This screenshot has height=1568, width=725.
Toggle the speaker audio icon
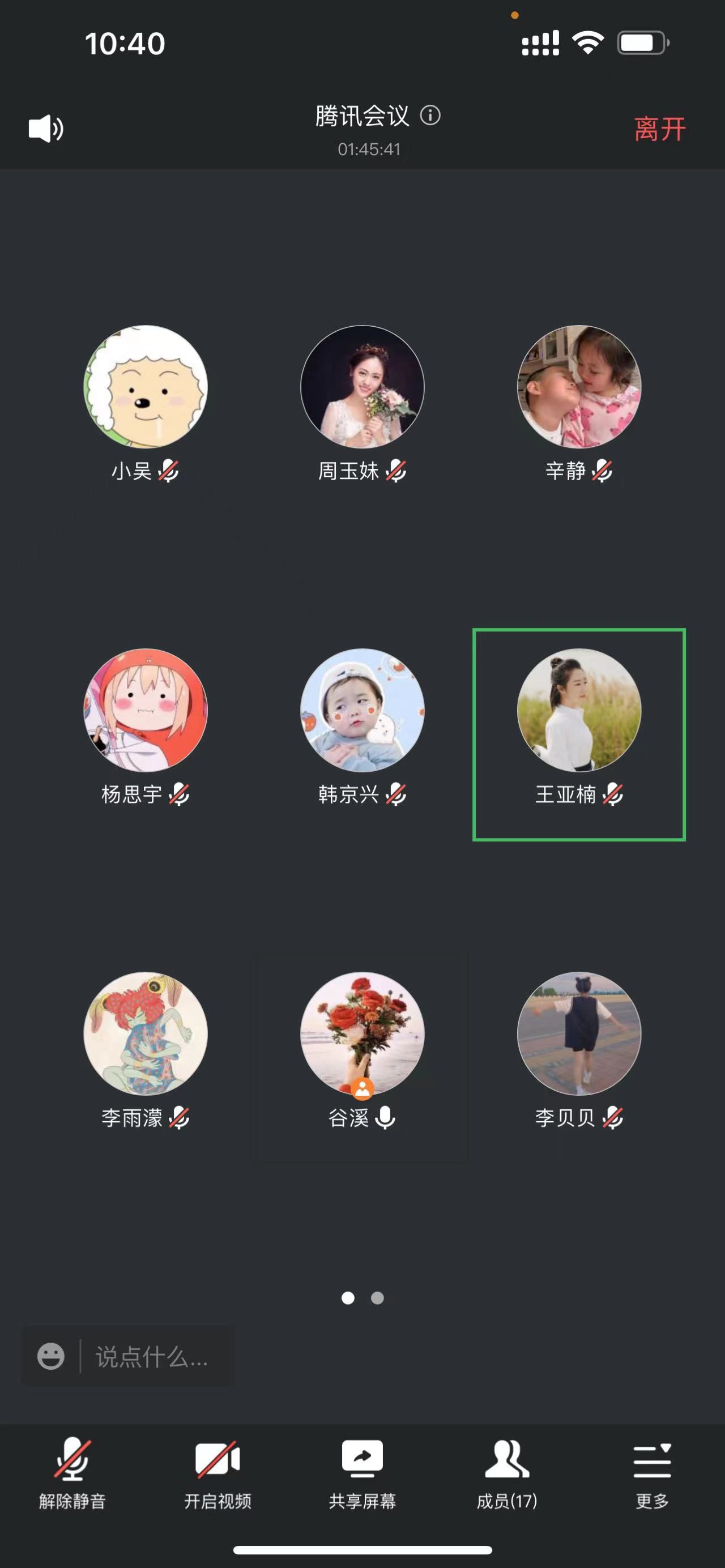point(46,129)
